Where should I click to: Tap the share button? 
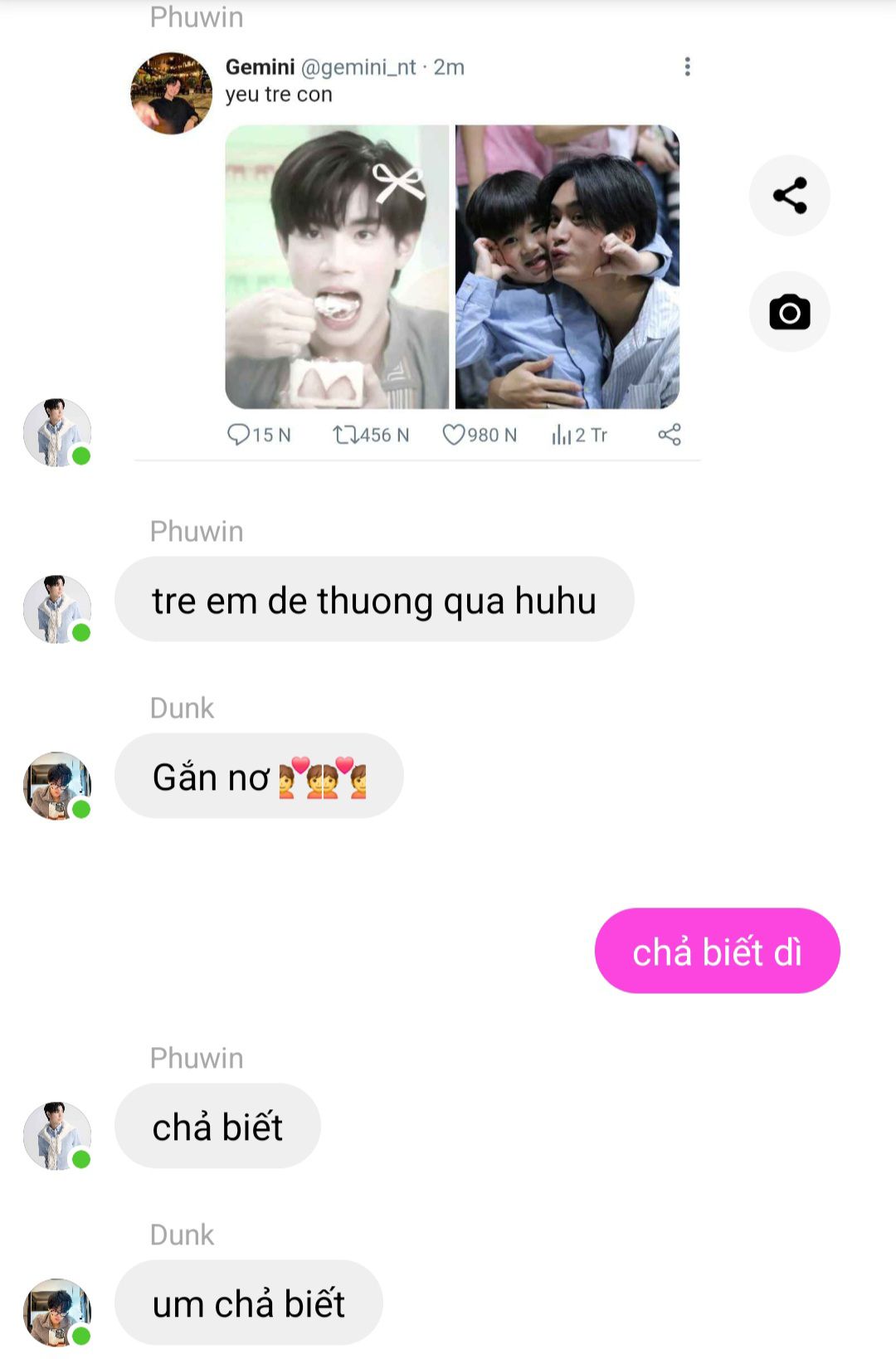tap(789, 196)
